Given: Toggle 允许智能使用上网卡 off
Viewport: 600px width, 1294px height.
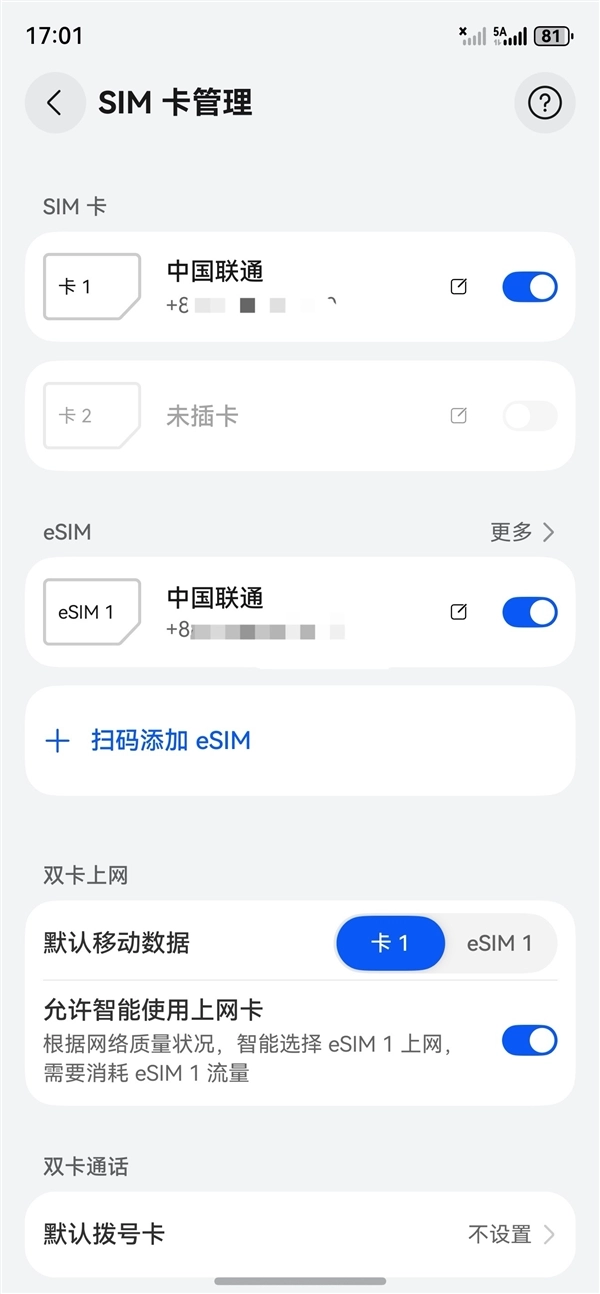Looking at the screenshot, I should (529, 1041).
